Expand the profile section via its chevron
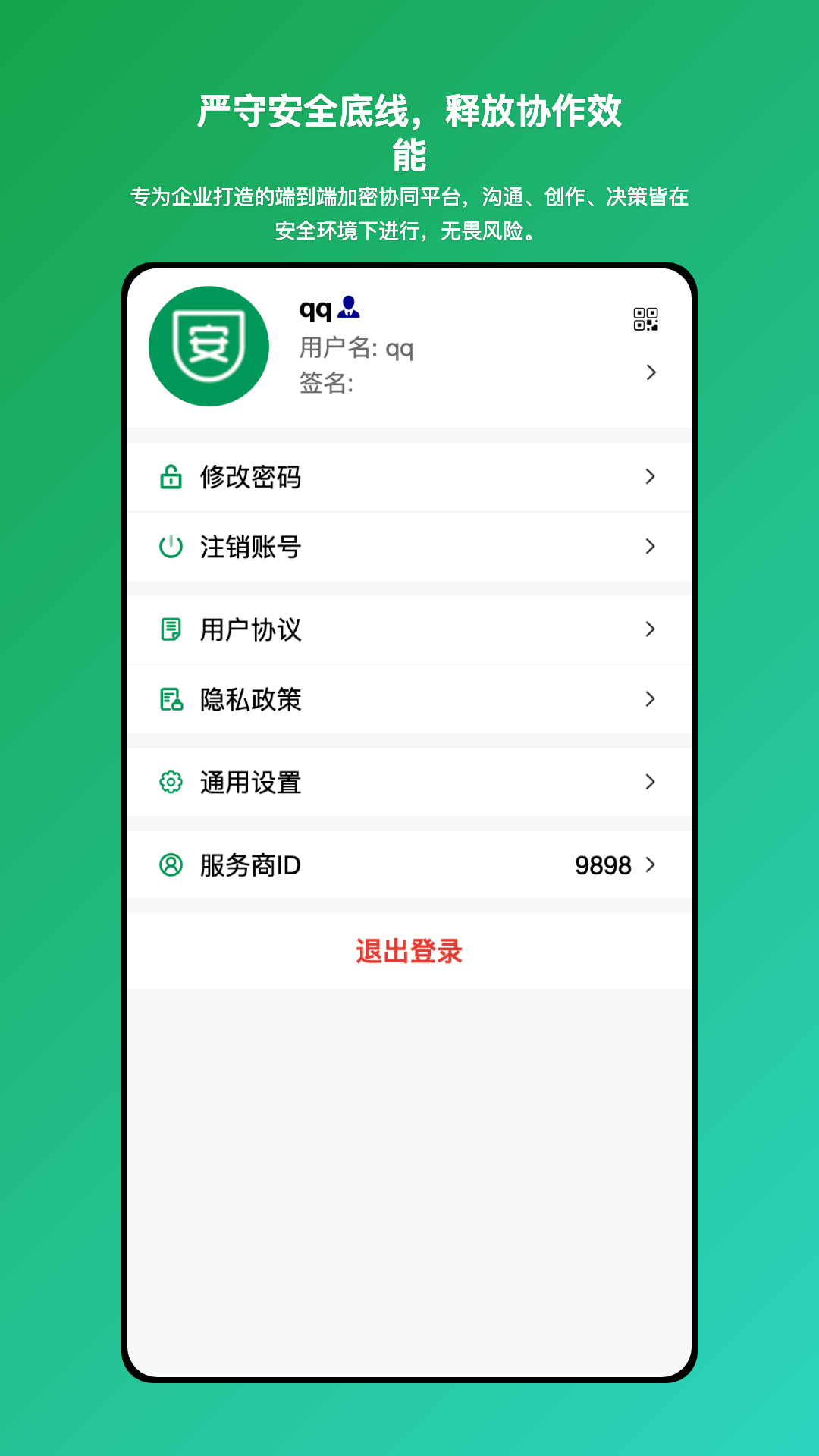Image resolution: width=819 pixels, height=1456 pixels. (651, 373)
